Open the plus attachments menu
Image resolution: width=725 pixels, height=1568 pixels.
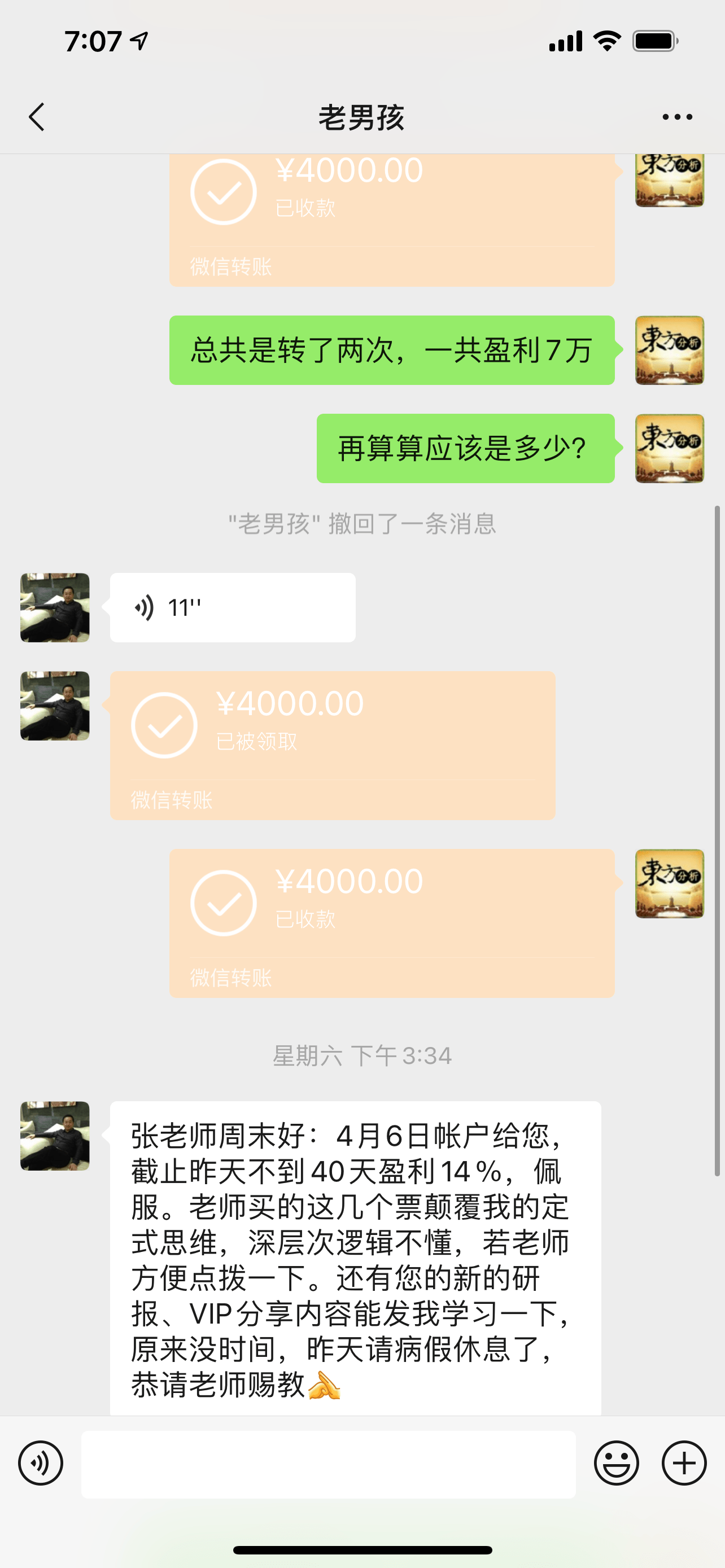coord(684,1464)
